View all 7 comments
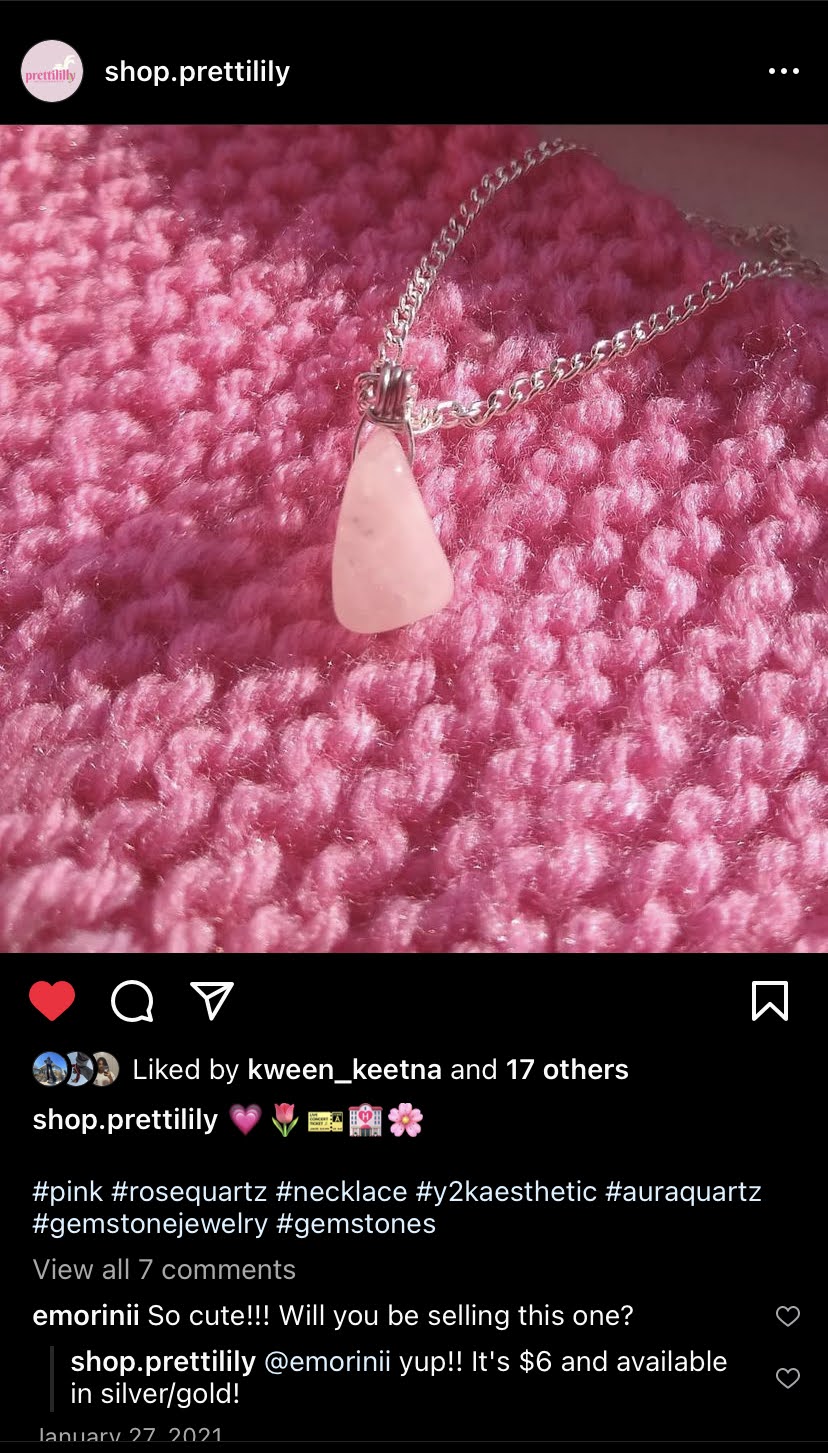 click(164, 1270)
